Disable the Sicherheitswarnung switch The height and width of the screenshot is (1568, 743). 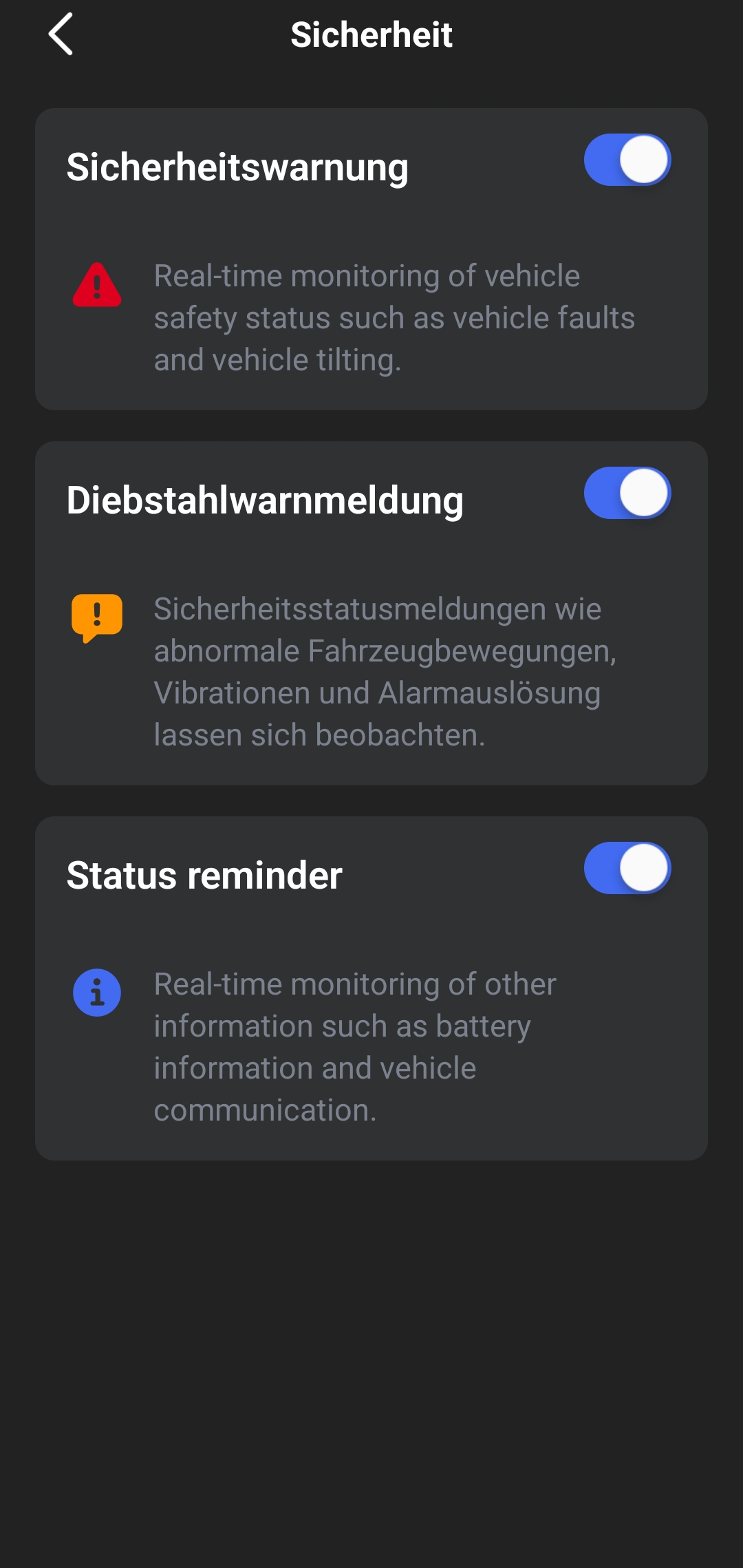point(627,160)
